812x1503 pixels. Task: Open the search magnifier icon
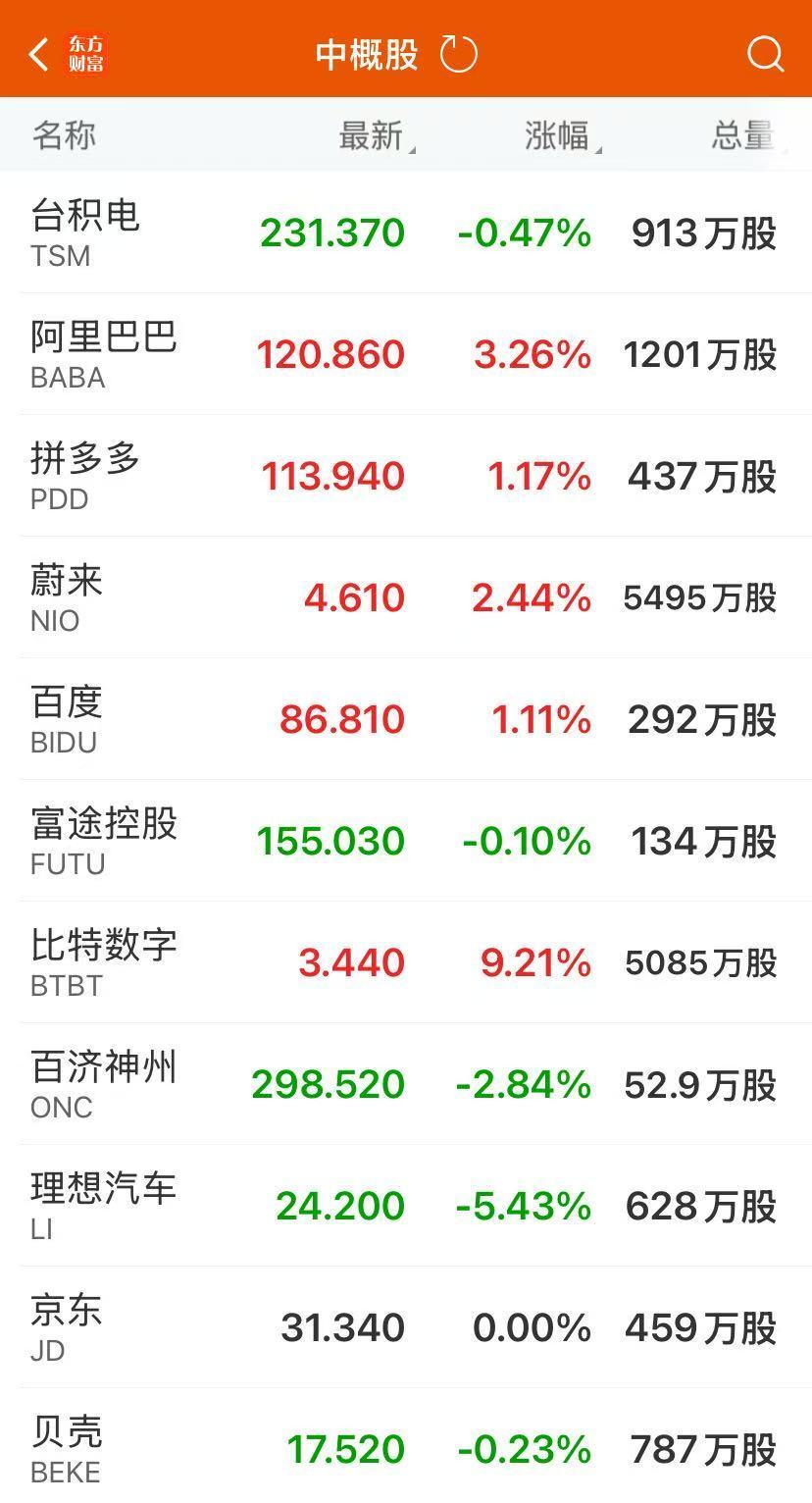point(765,55)
